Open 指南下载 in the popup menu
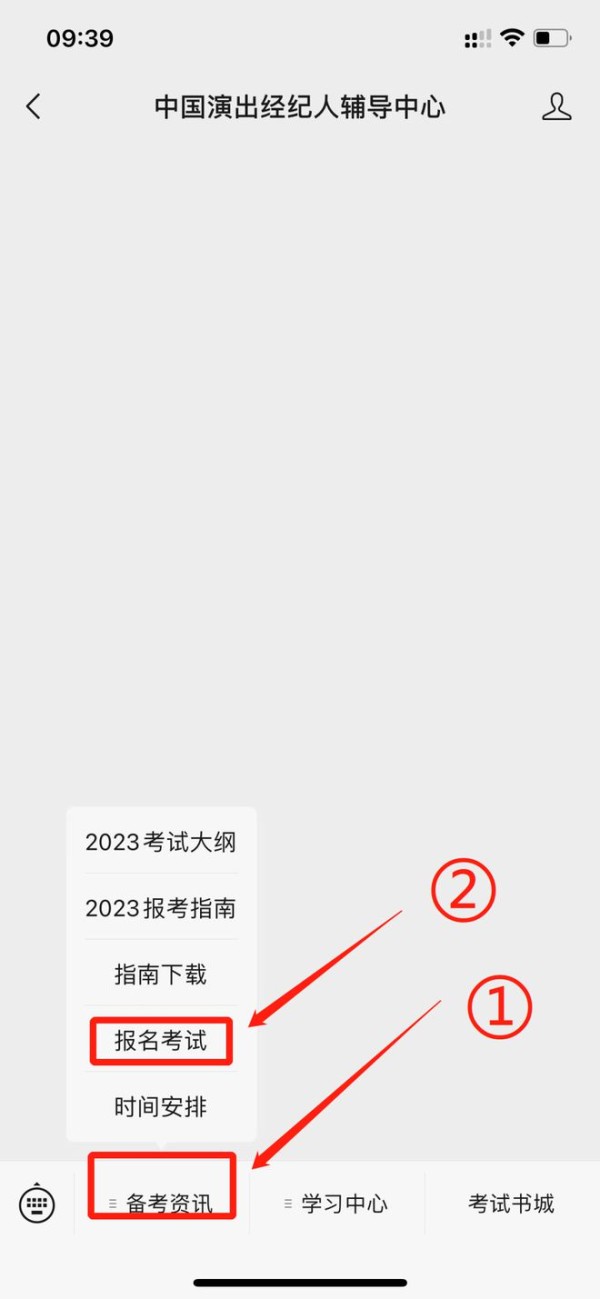The width and height of the screenshot is (600, 1299). point(161,974)
